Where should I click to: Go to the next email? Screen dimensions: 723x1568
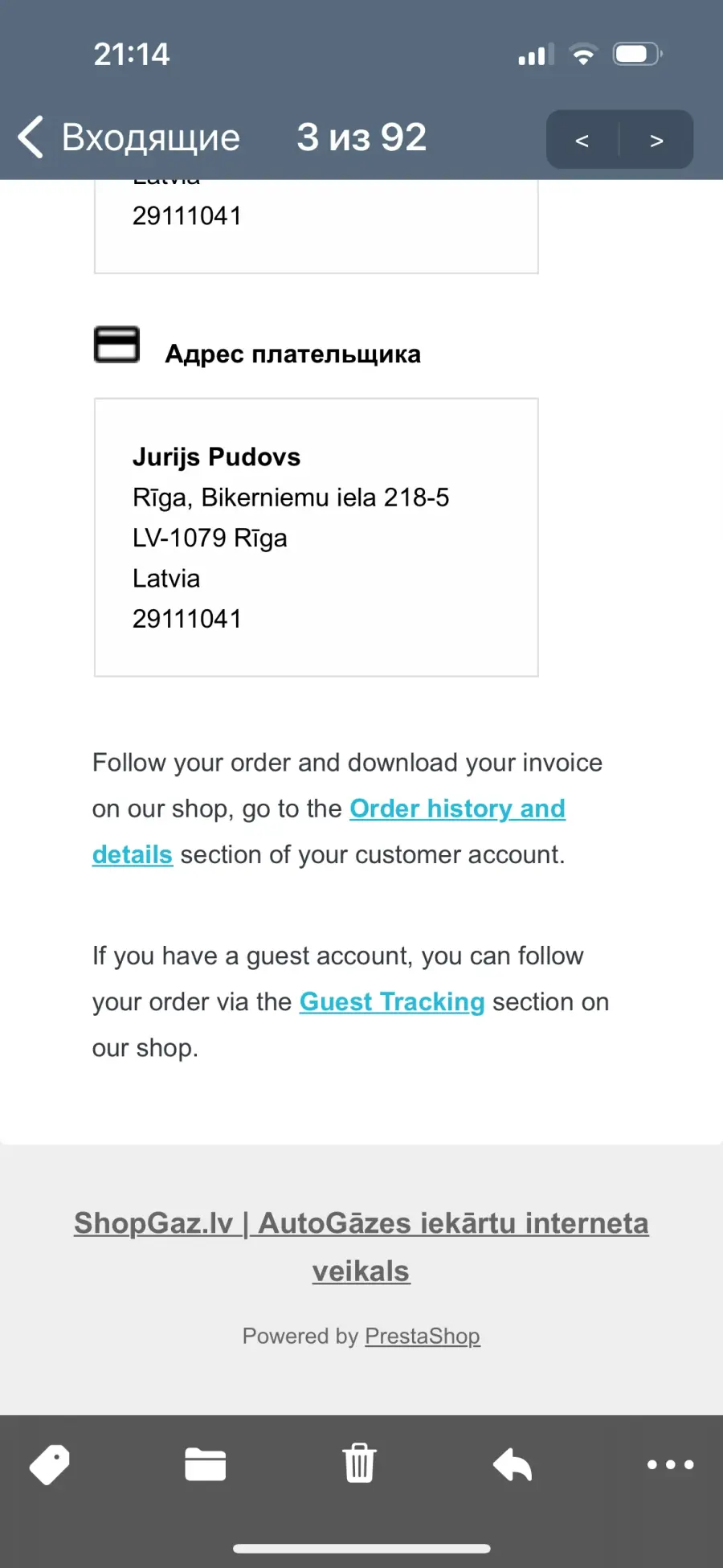pos(656,141)
